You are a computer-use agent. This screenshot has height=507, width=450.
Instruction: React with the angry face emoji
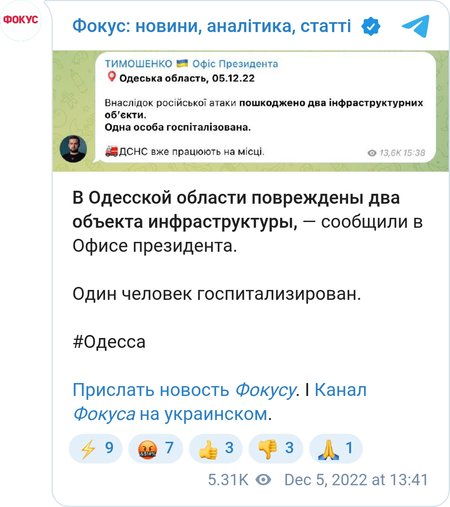[x=156, y=448]
